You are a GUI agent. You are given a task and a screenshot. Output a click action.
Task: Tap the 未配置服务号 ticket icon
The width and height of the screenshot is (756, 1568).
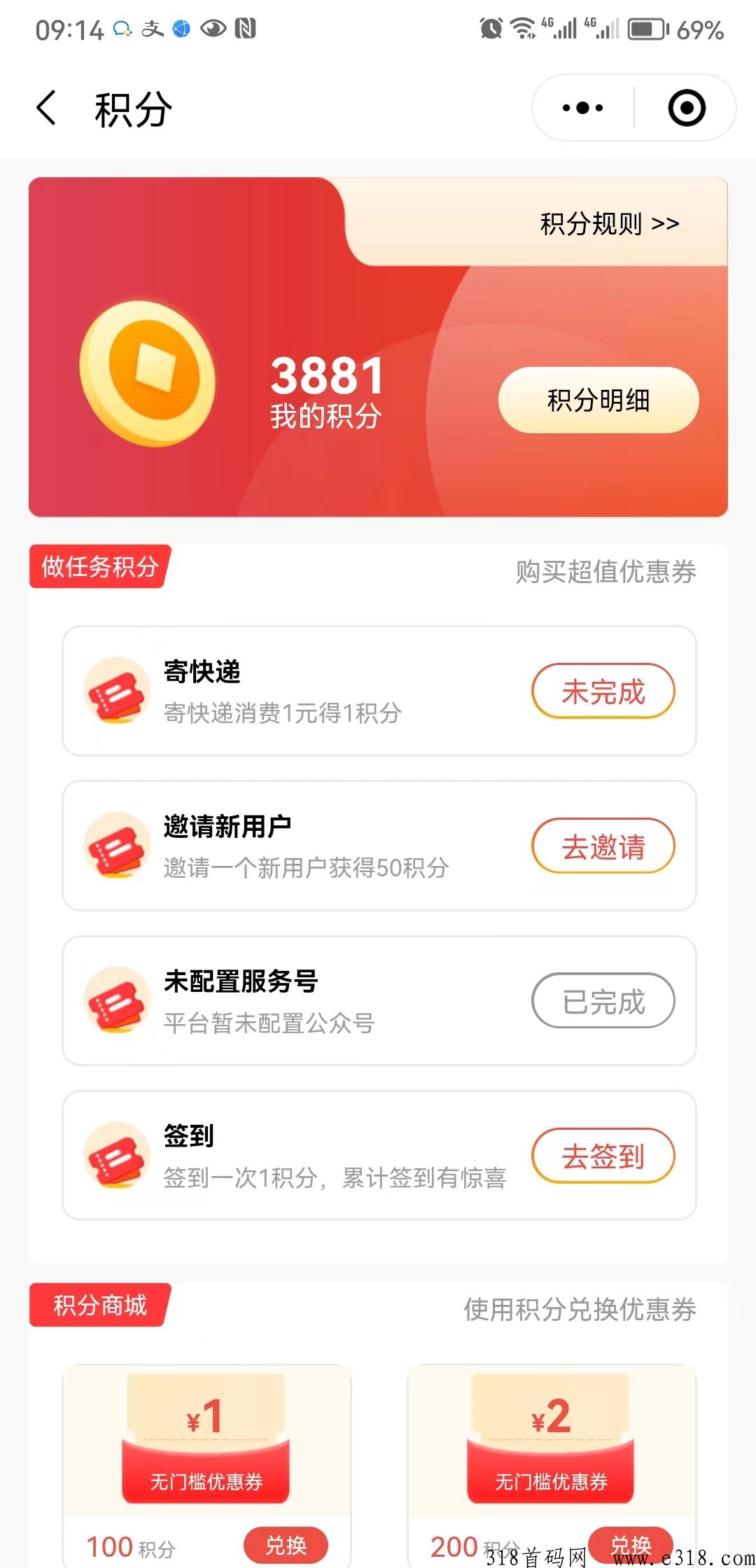coord(118,1001)
